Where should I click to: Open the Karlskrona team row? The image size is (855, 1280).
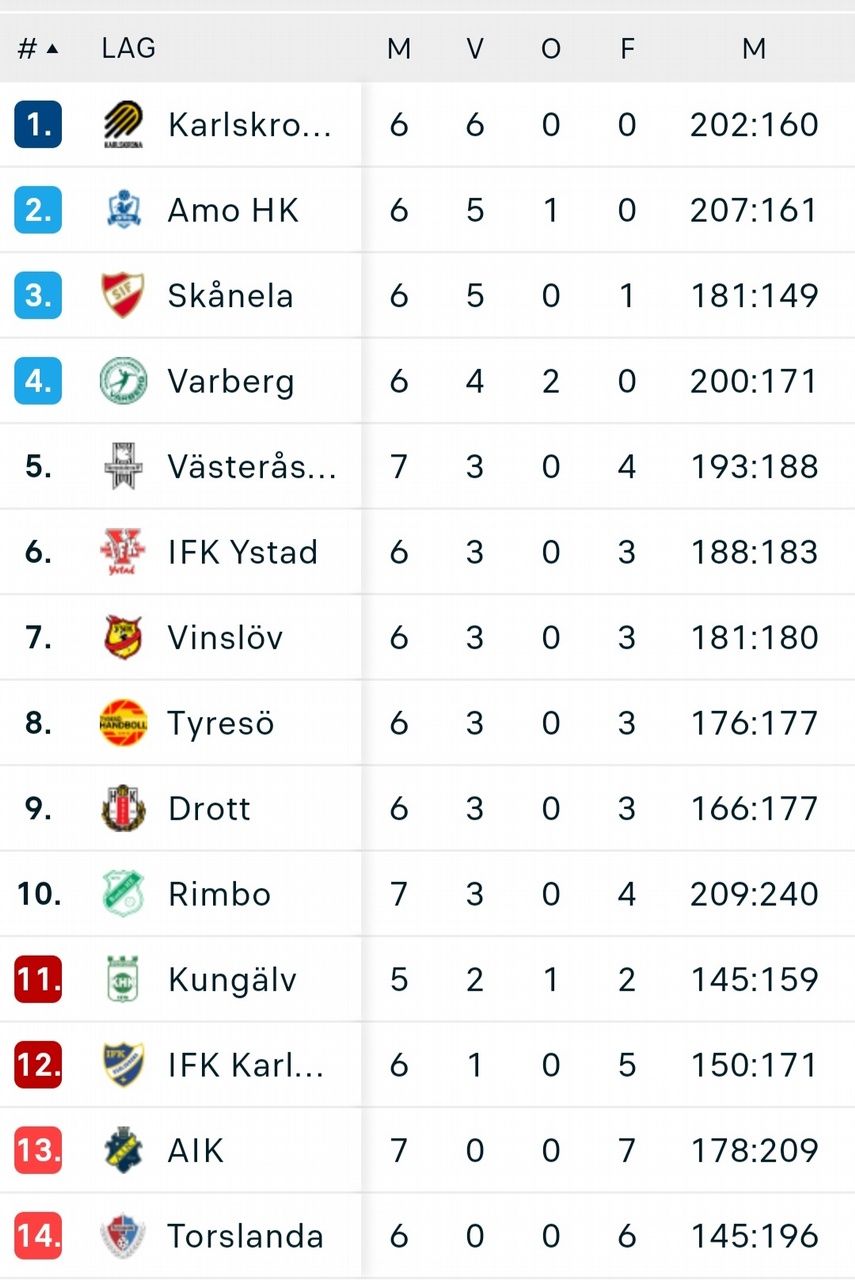(x=427, y=125)
